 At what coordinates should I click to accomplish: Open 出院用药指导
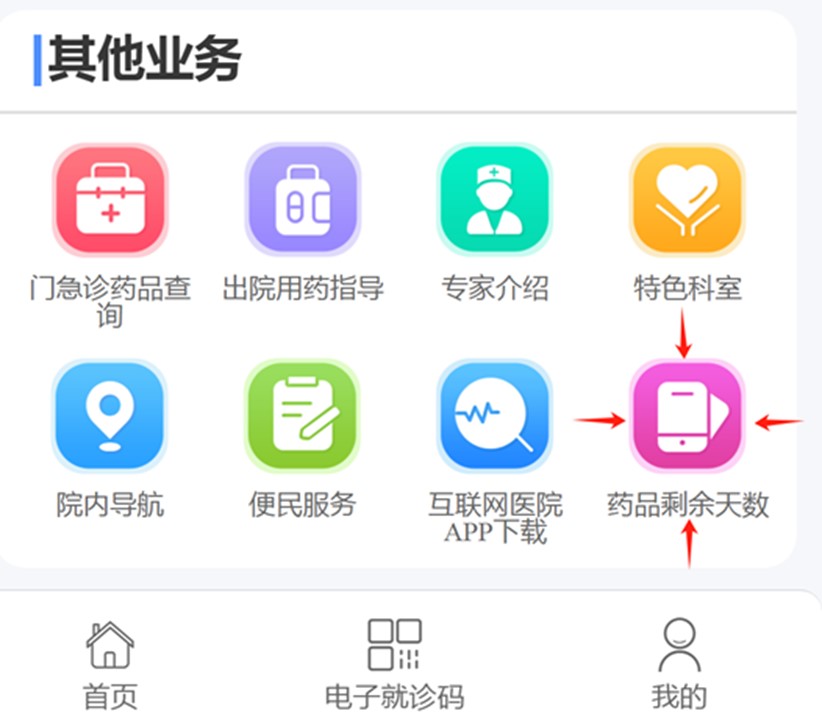[303, 201]
